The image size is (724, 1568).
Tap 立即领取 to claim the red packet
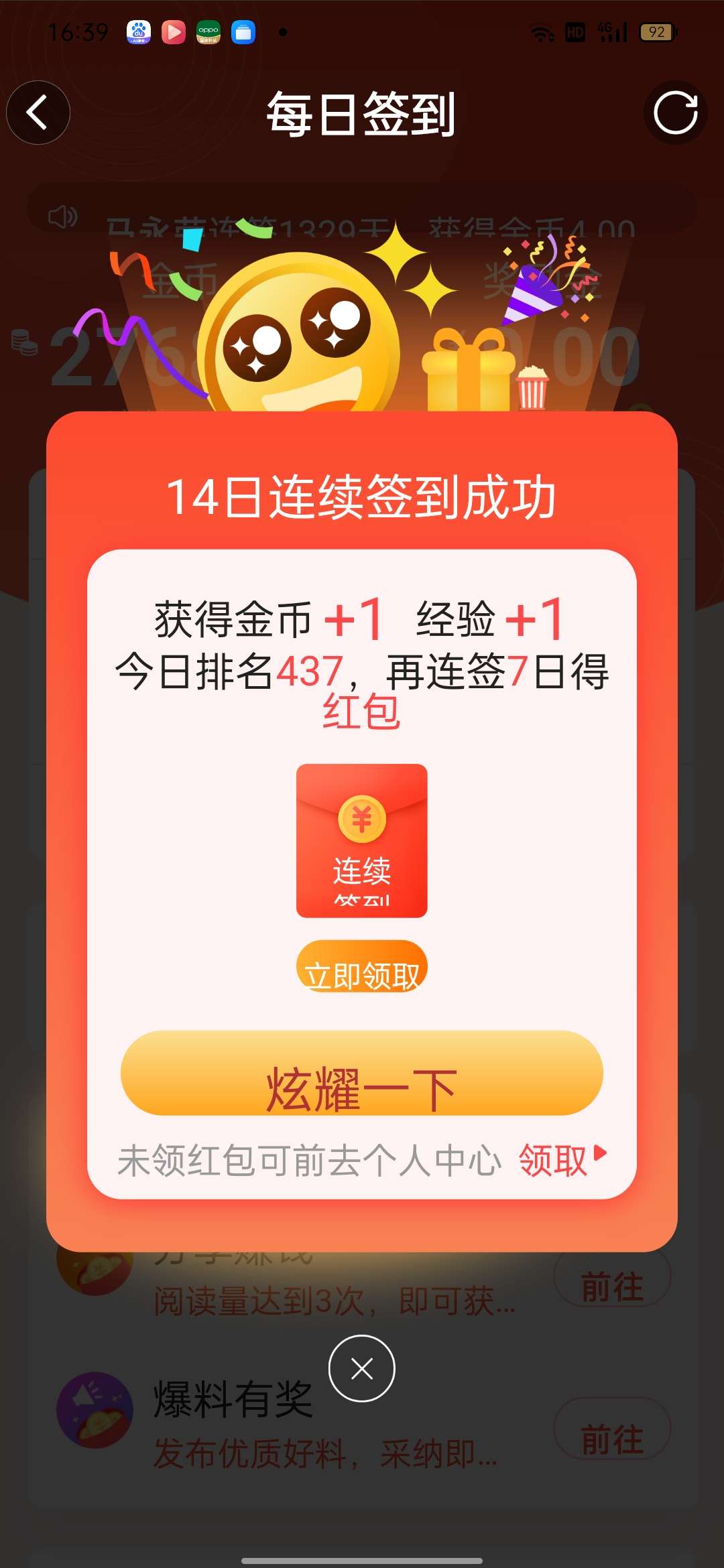click(x=361, y=967)
